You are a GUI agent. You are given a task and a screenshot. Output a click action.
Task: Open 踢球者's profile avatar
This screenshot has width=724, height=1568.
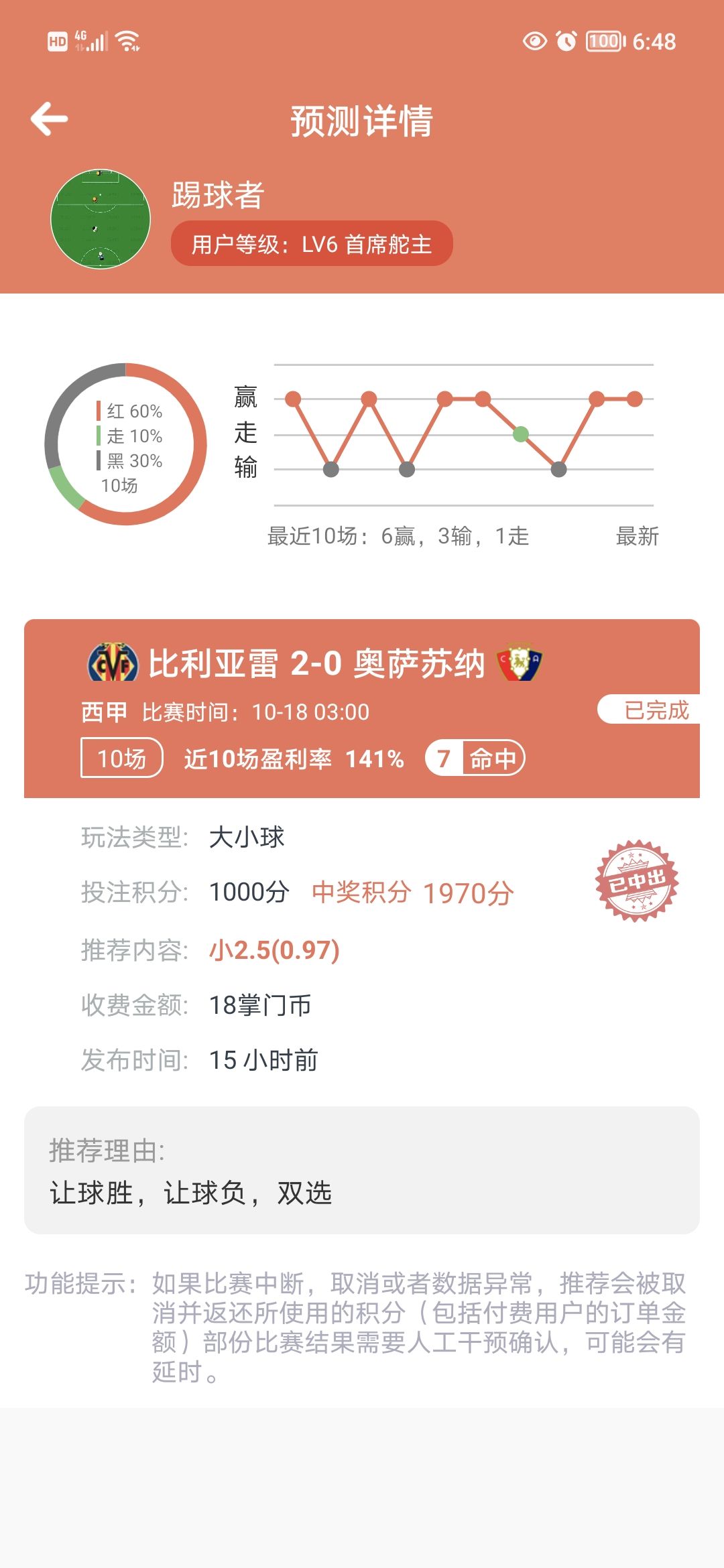click(101, 219)
